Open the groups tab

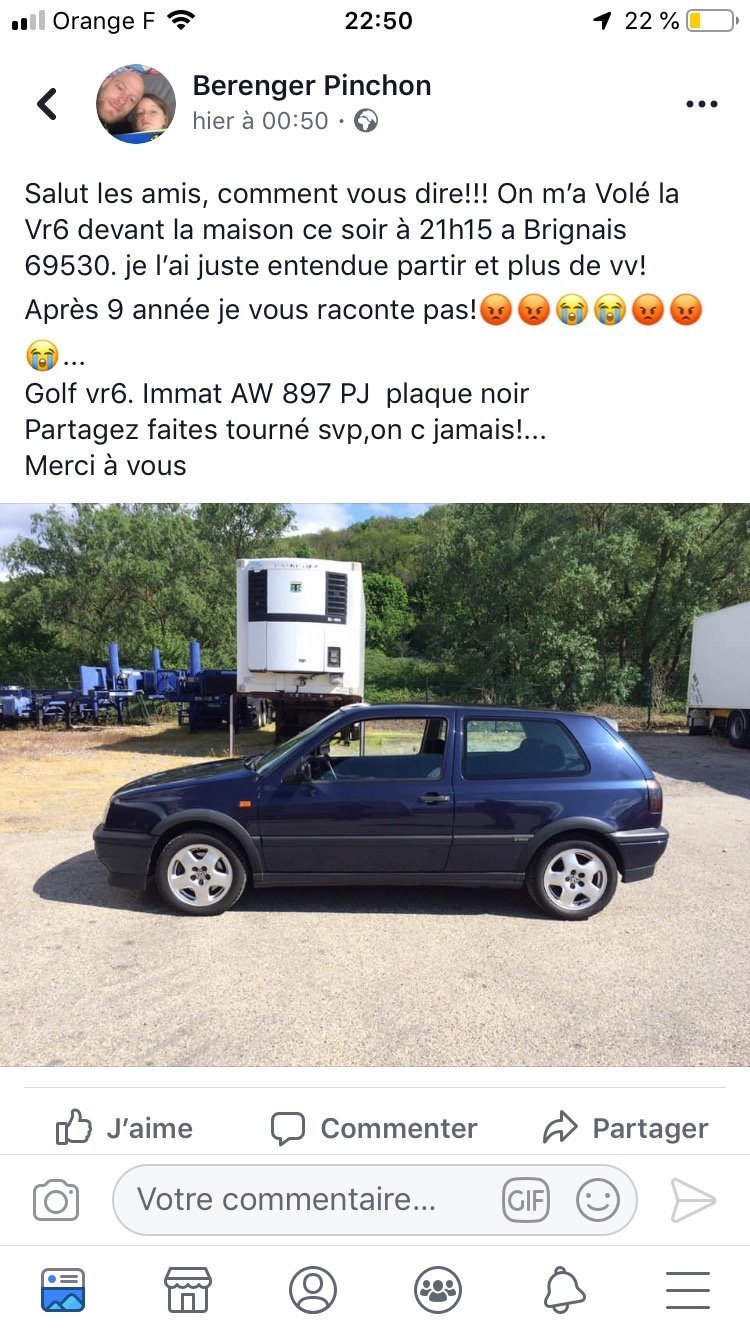438,1290
